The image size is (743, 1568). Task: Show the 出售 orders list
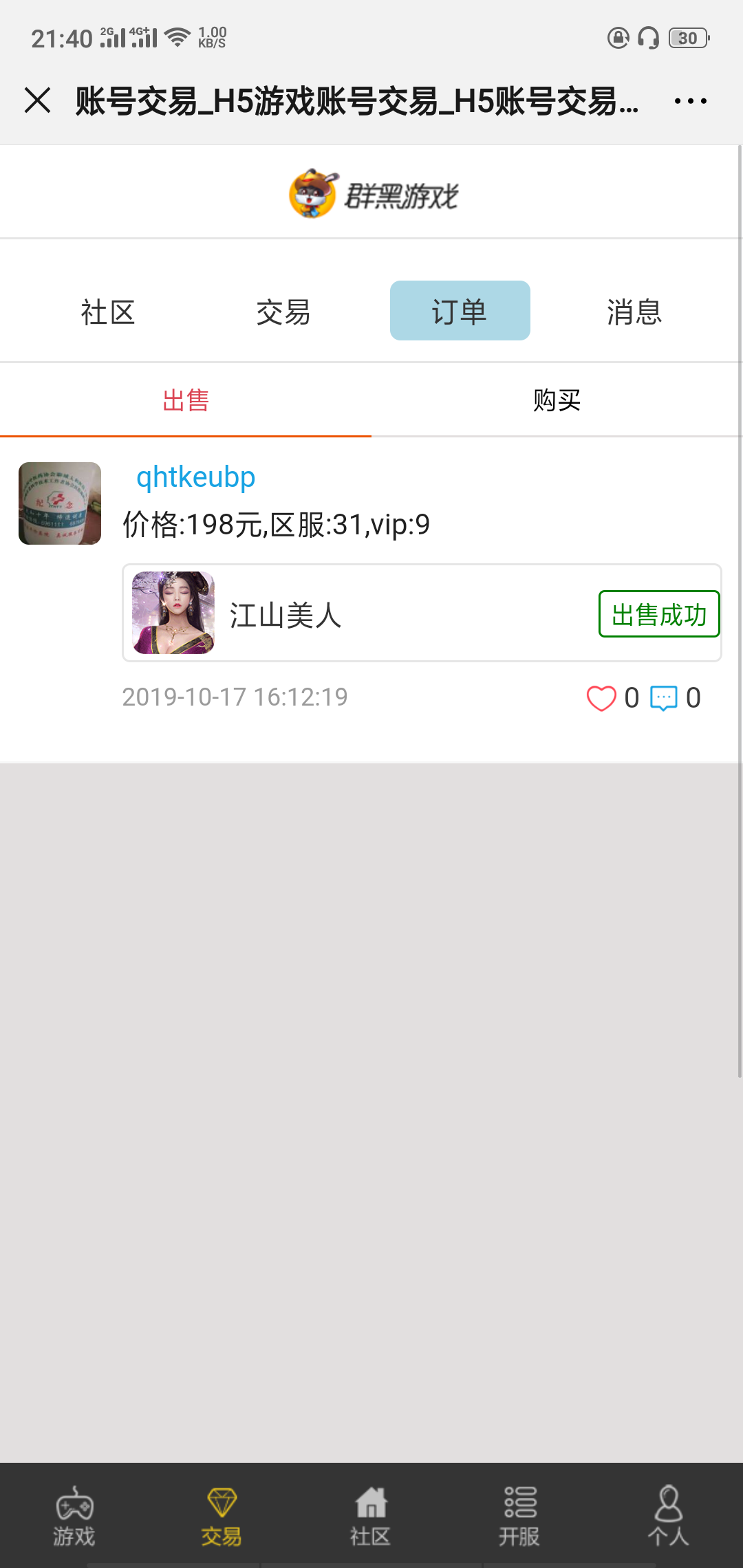click(x=186, y=400)
